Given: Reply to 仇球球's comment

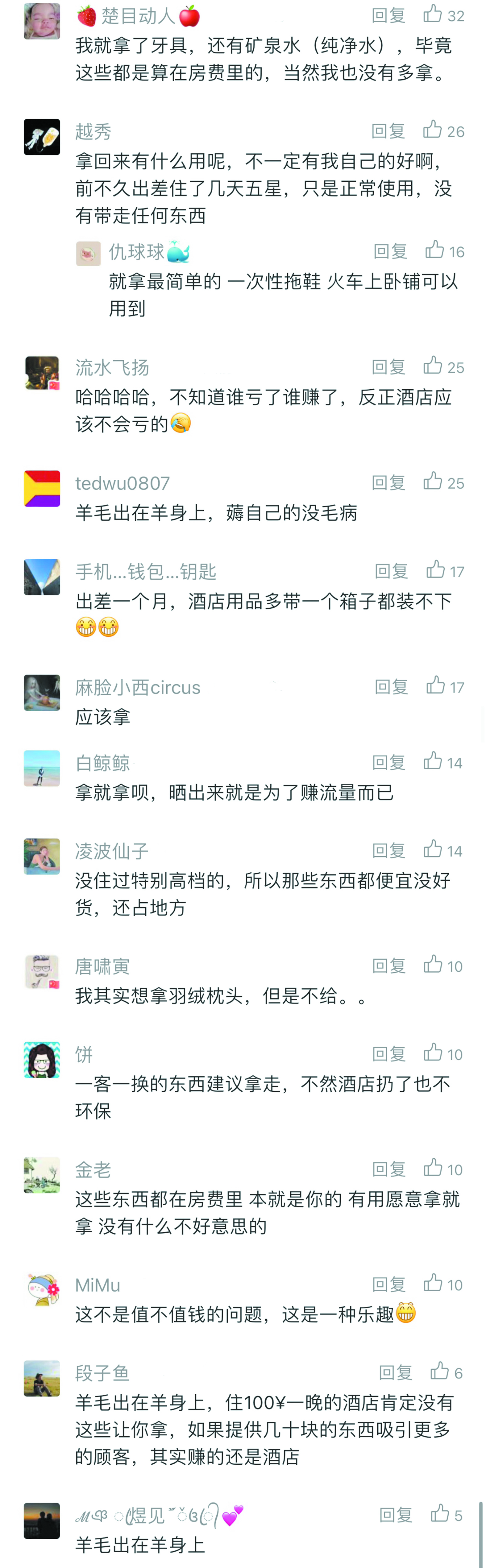Looking at the screenshot, I should tap(390, 251).
